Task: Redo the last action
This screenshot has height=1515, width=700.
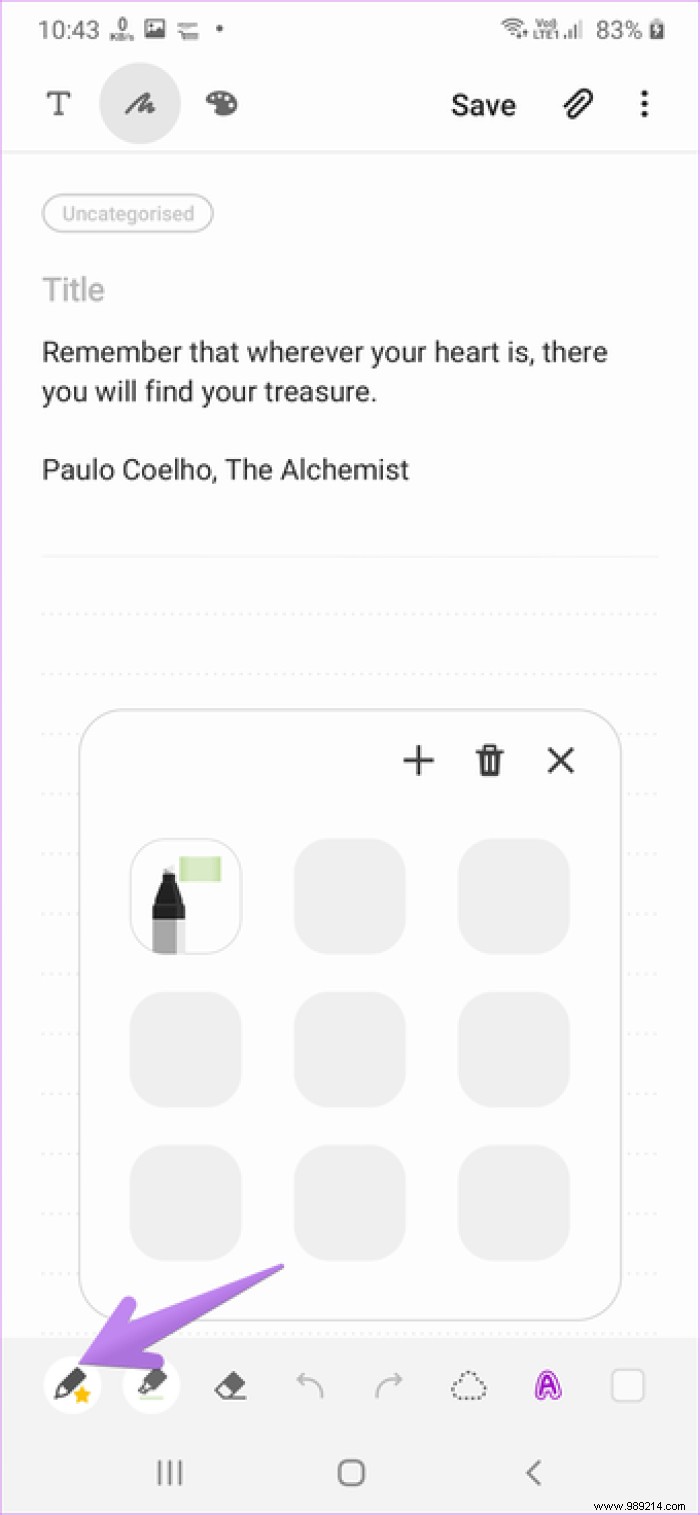Action: tap(388, 1386)
